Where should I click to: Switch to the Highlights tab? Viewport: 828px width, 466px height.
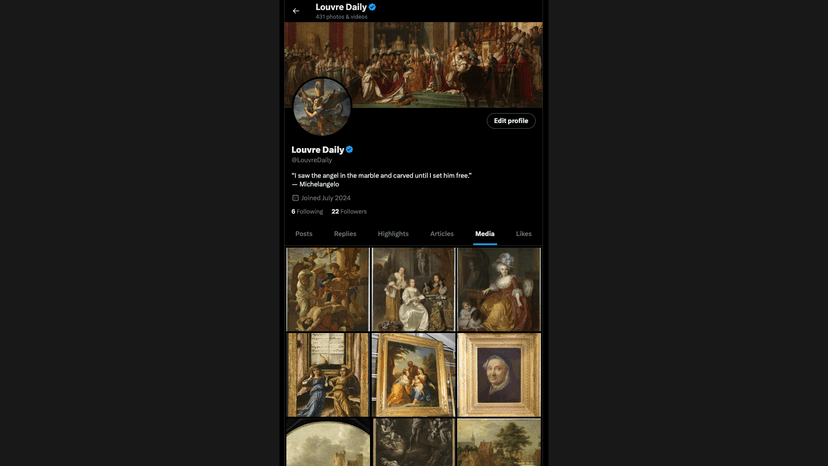393,234
